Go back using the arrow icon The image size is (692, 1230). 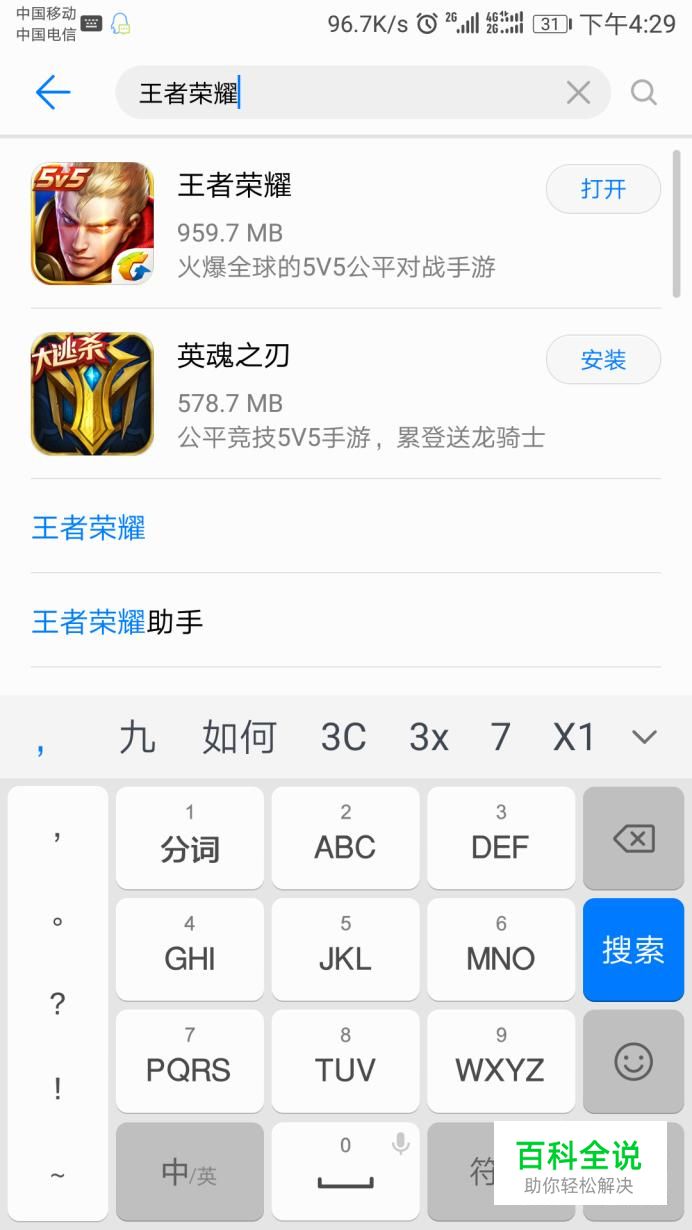(x=52, y=93)
